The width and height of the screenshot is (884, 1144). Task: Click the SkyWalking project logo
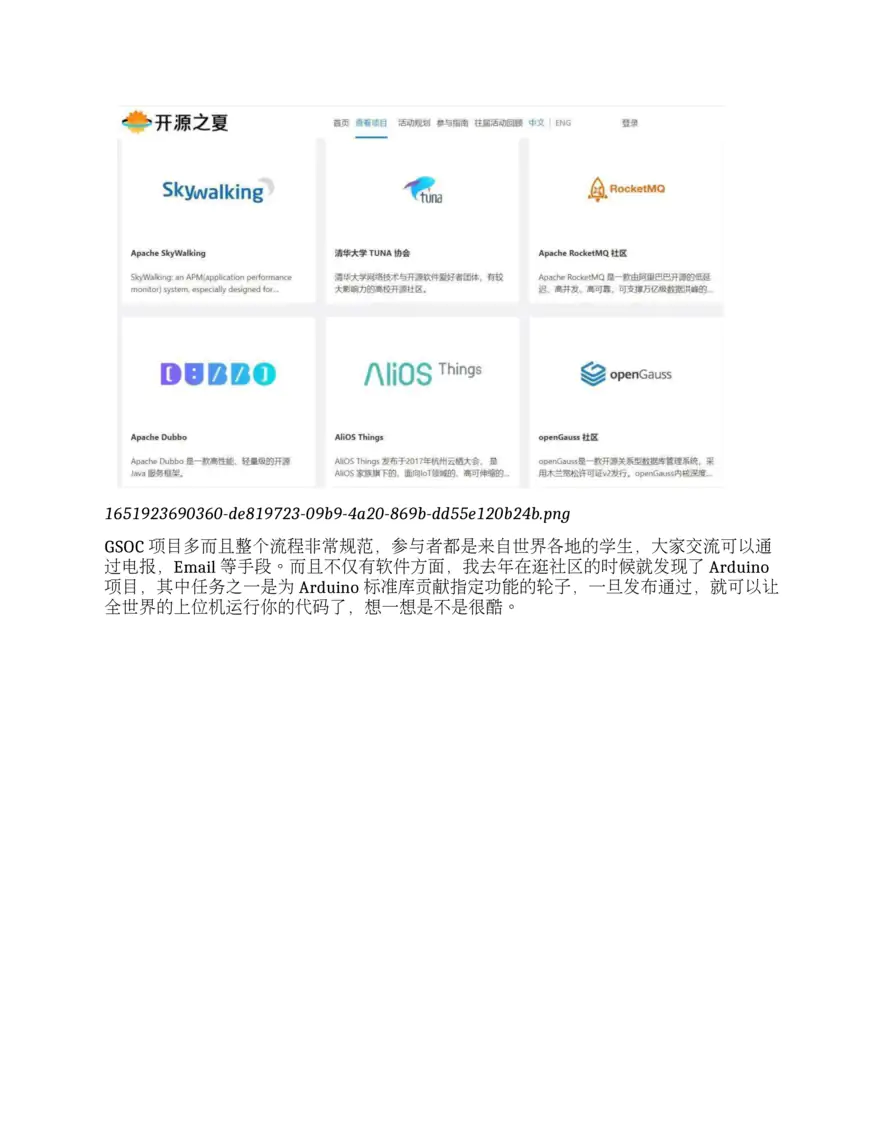click(x=216, y=190)
